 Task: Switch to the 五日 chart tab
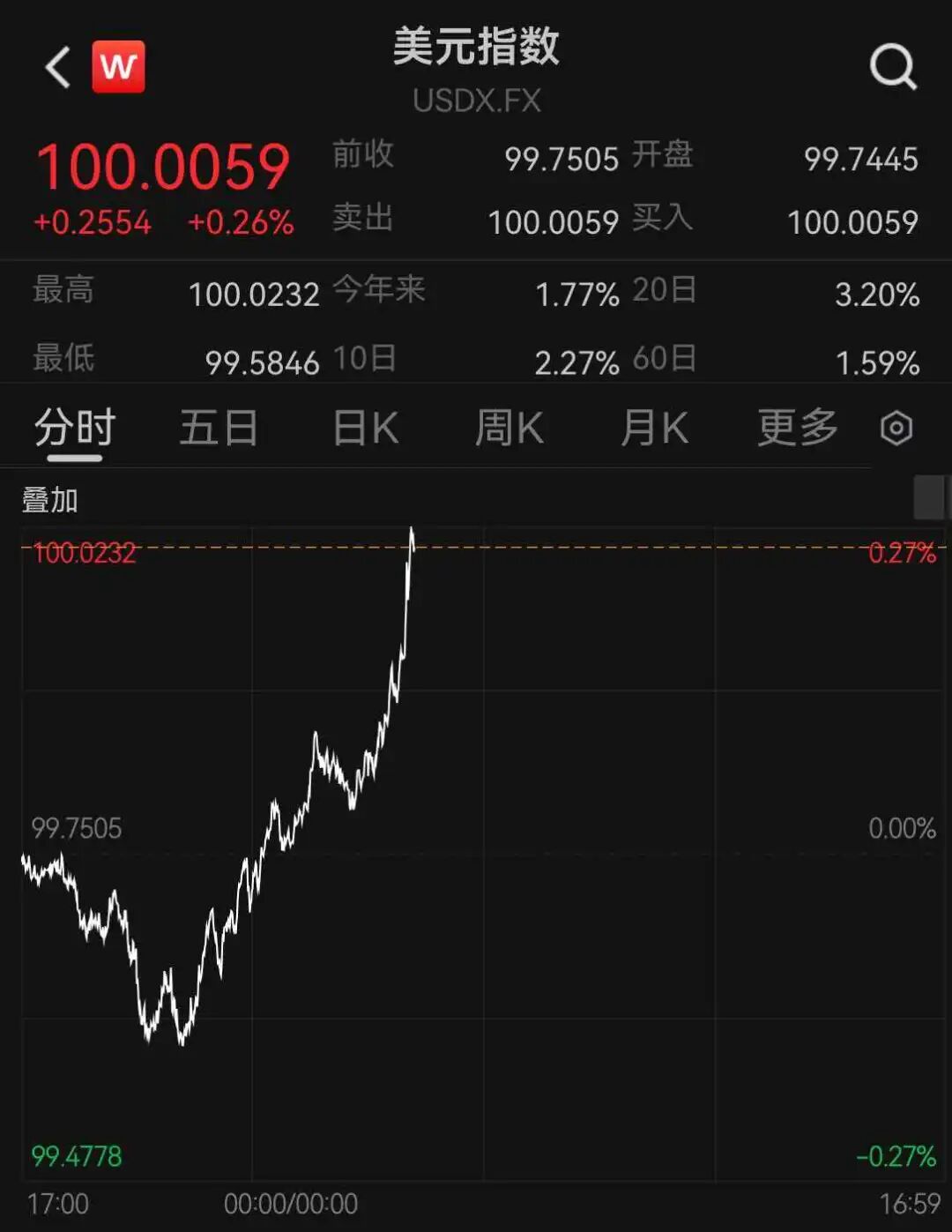(219, 429)
